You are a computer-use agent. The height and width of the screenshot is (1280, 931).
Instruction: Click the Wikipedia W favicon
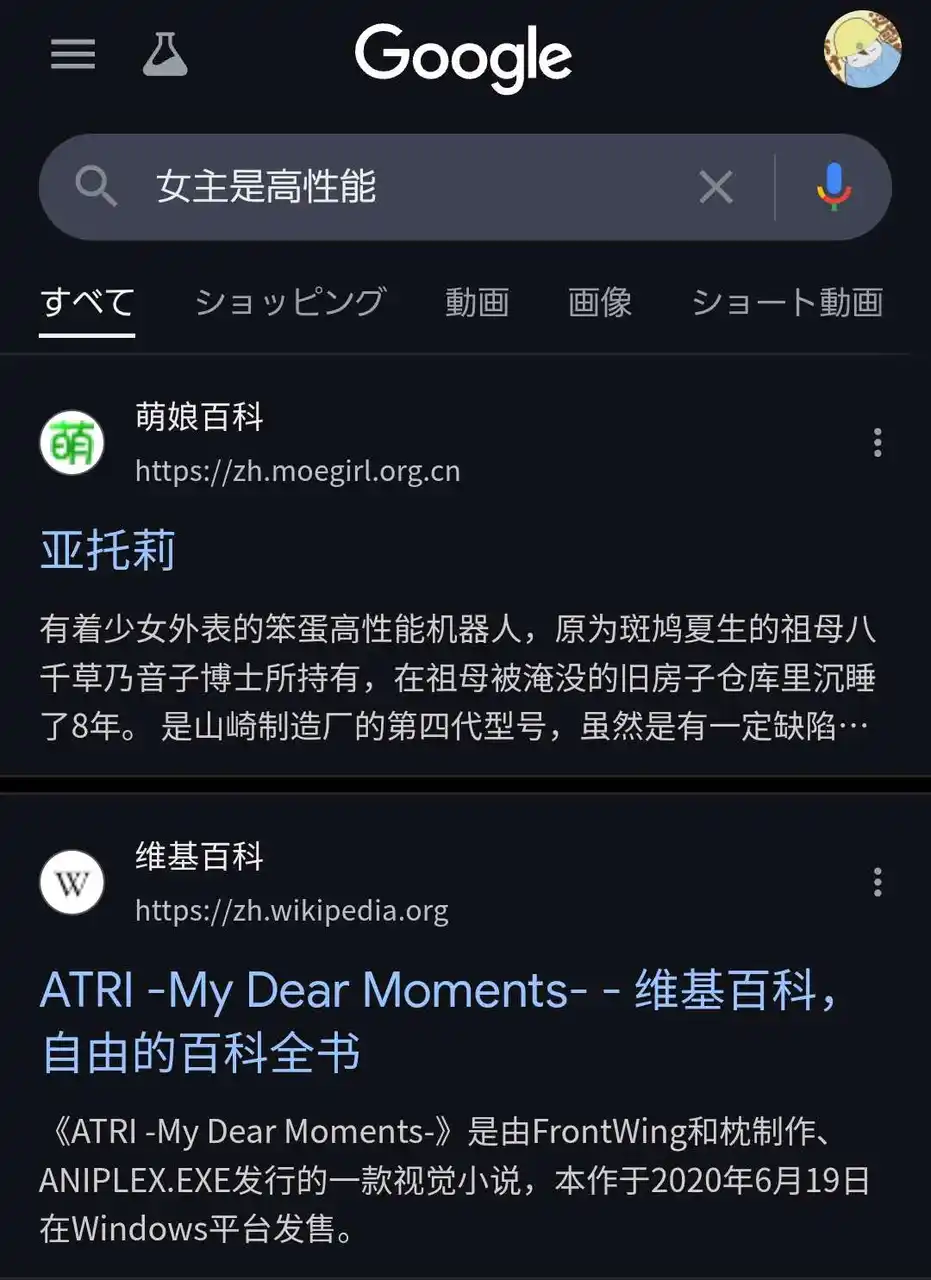click(x=71, y=882)
